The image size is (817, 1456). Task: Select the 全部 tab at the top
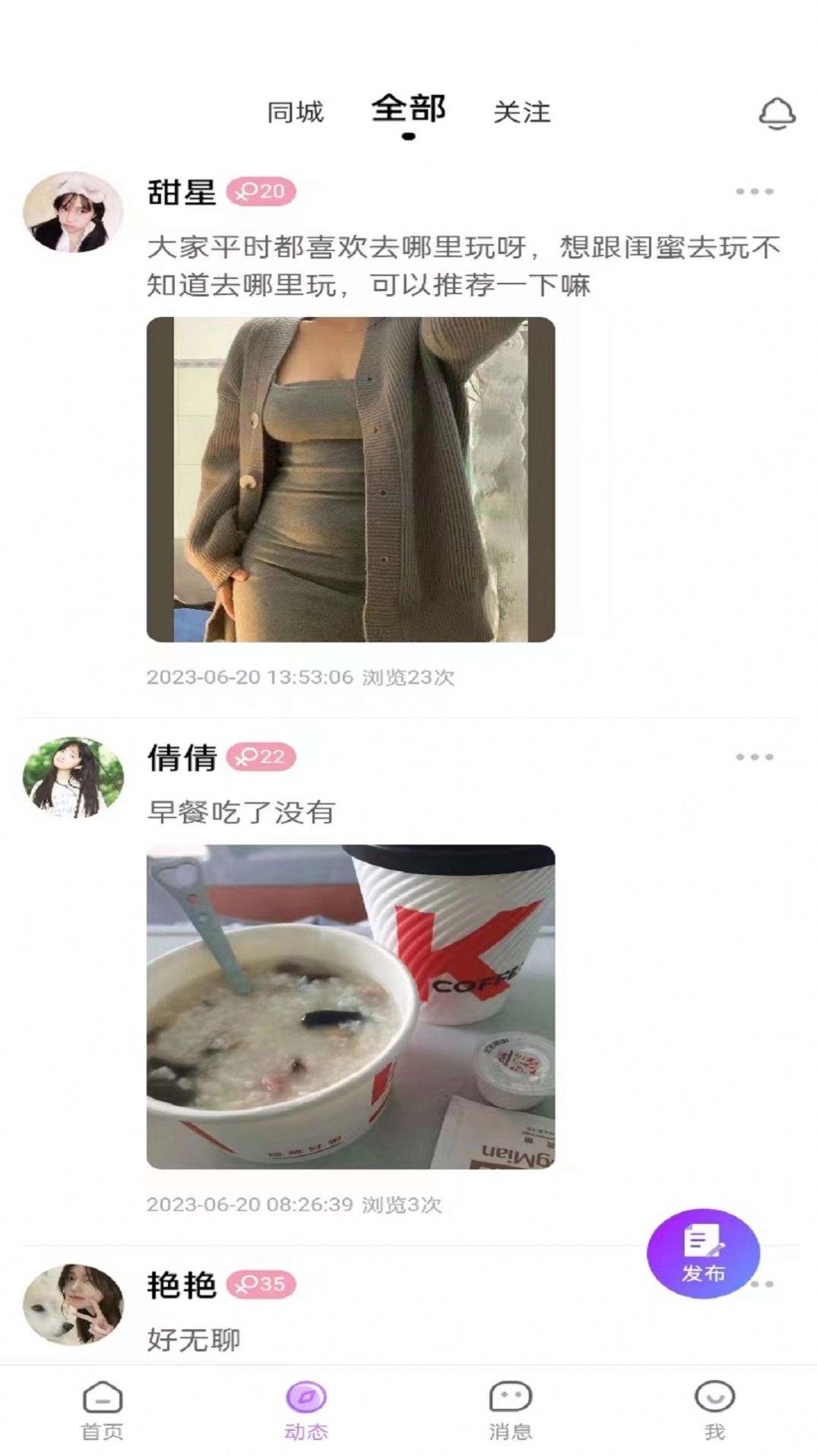(x=408, y=111)
